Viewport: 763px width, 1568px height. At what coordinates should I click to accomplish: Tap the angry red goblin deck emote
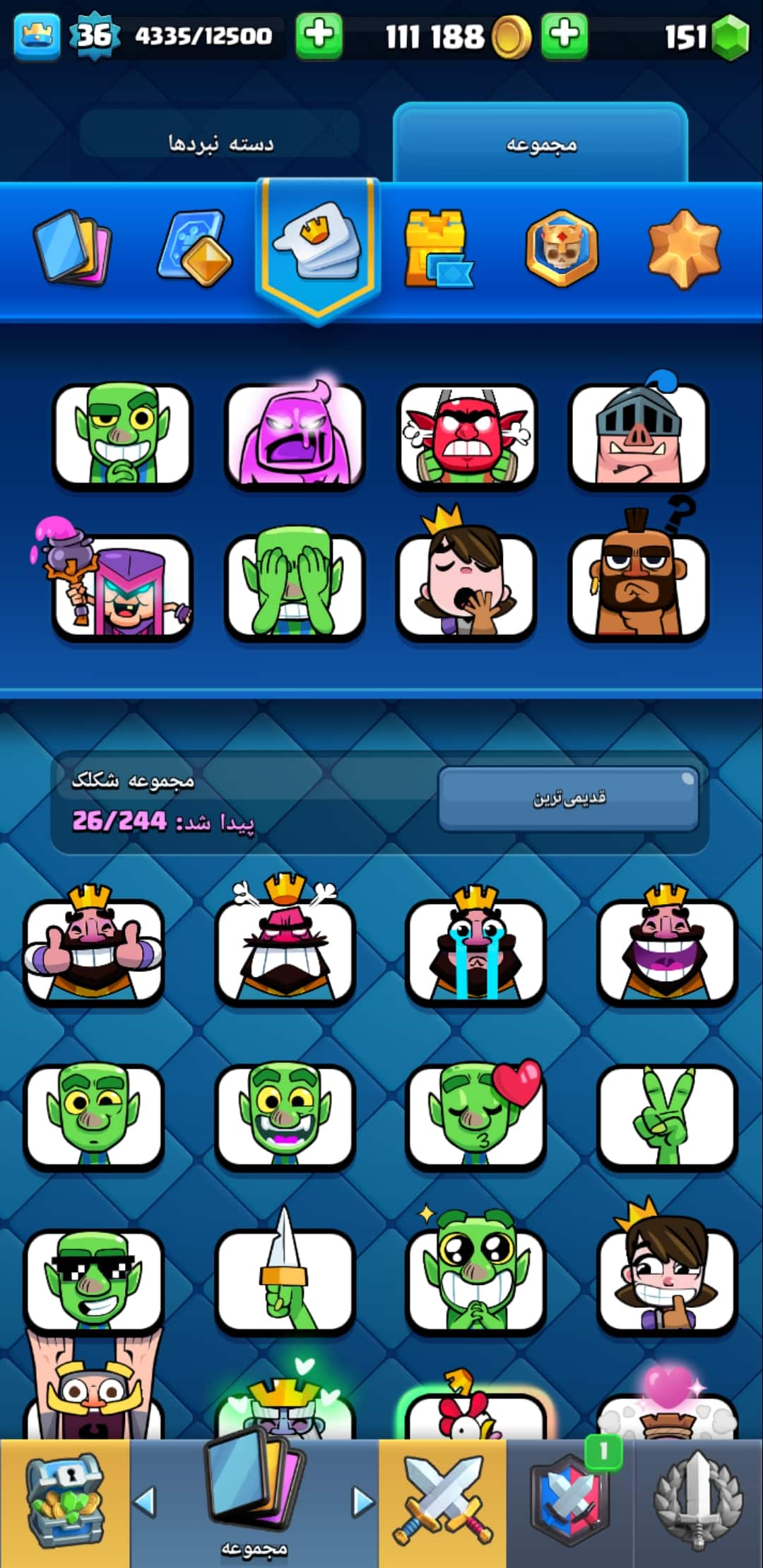pyautogui.click(x=466, y=436)
